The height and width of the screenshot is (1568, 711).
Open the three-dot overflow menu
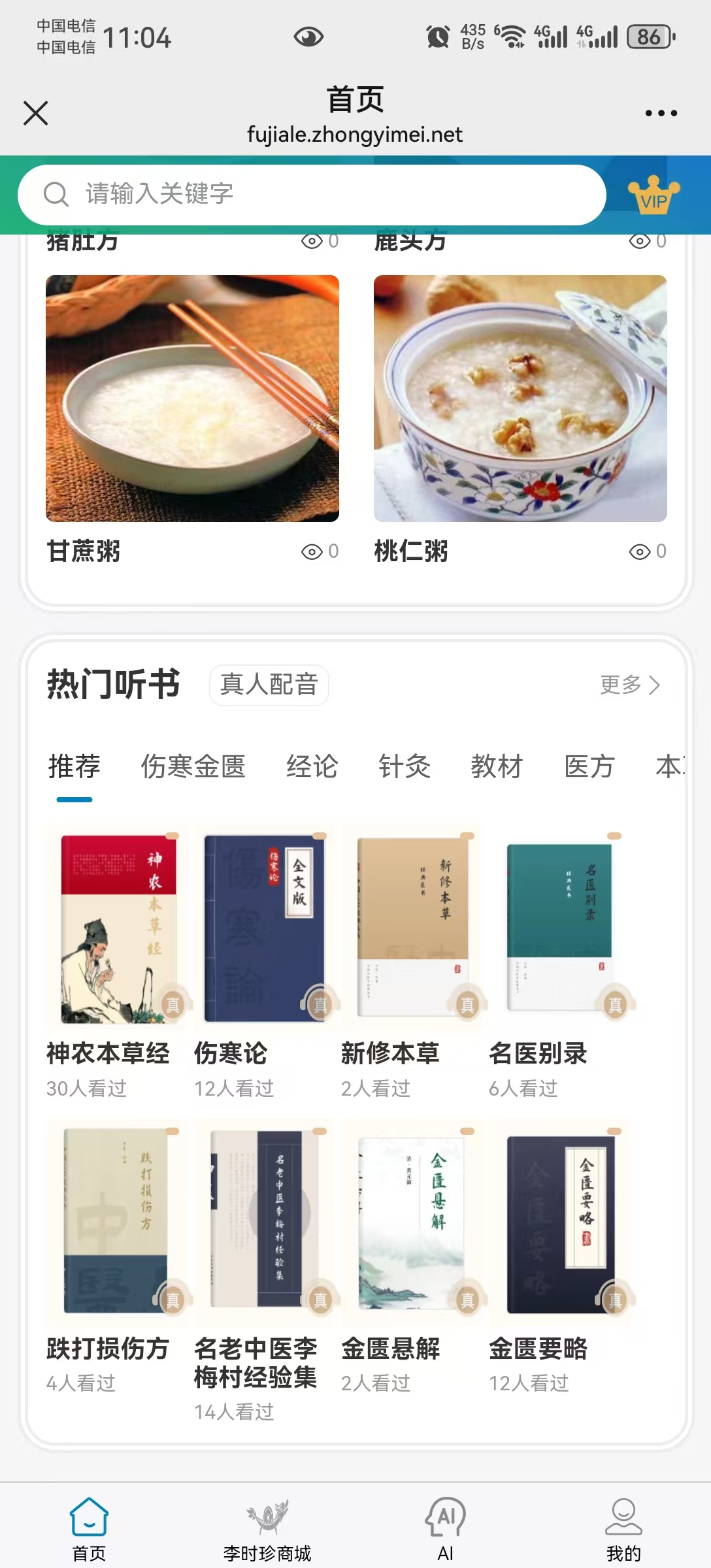pos(661,113)
